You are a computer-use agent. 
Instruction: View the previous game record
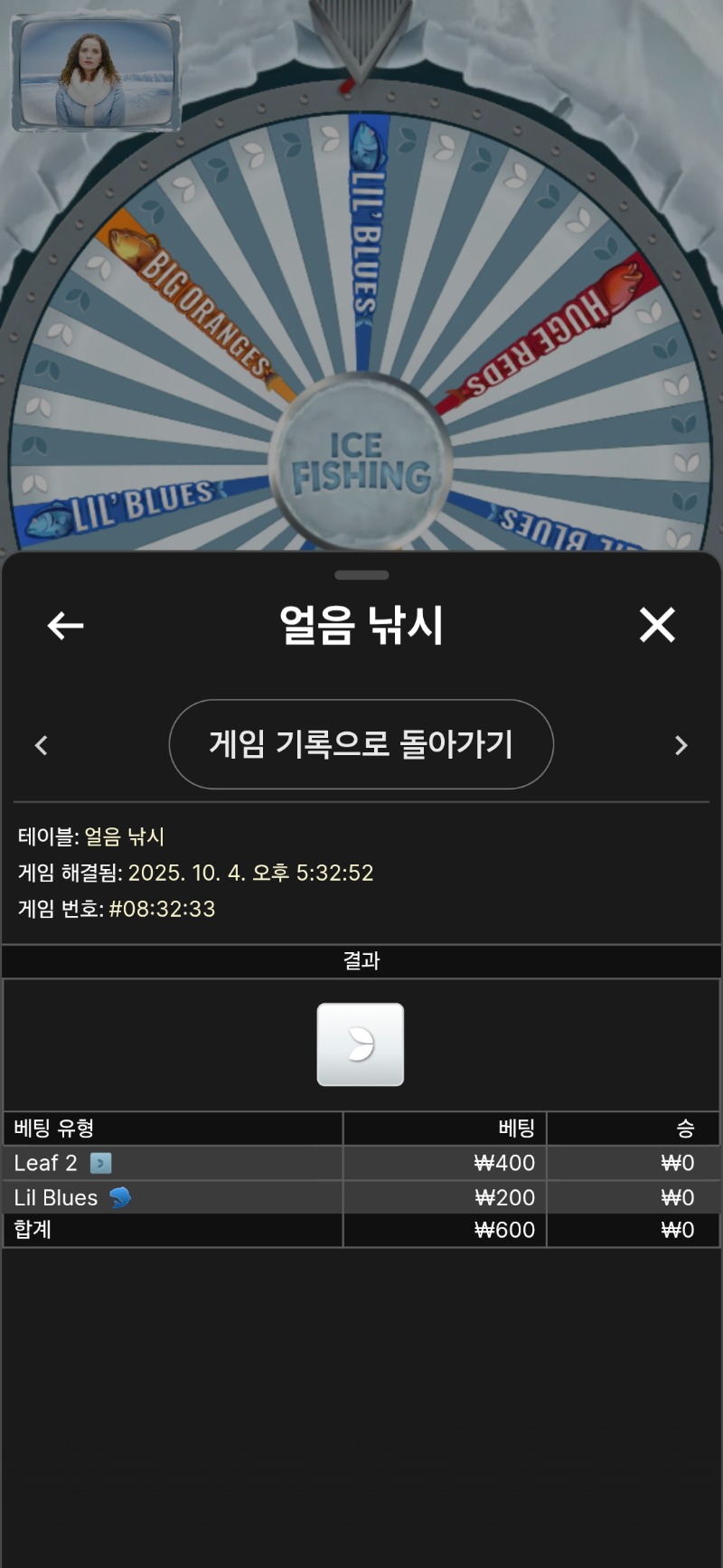pos(41,745)
